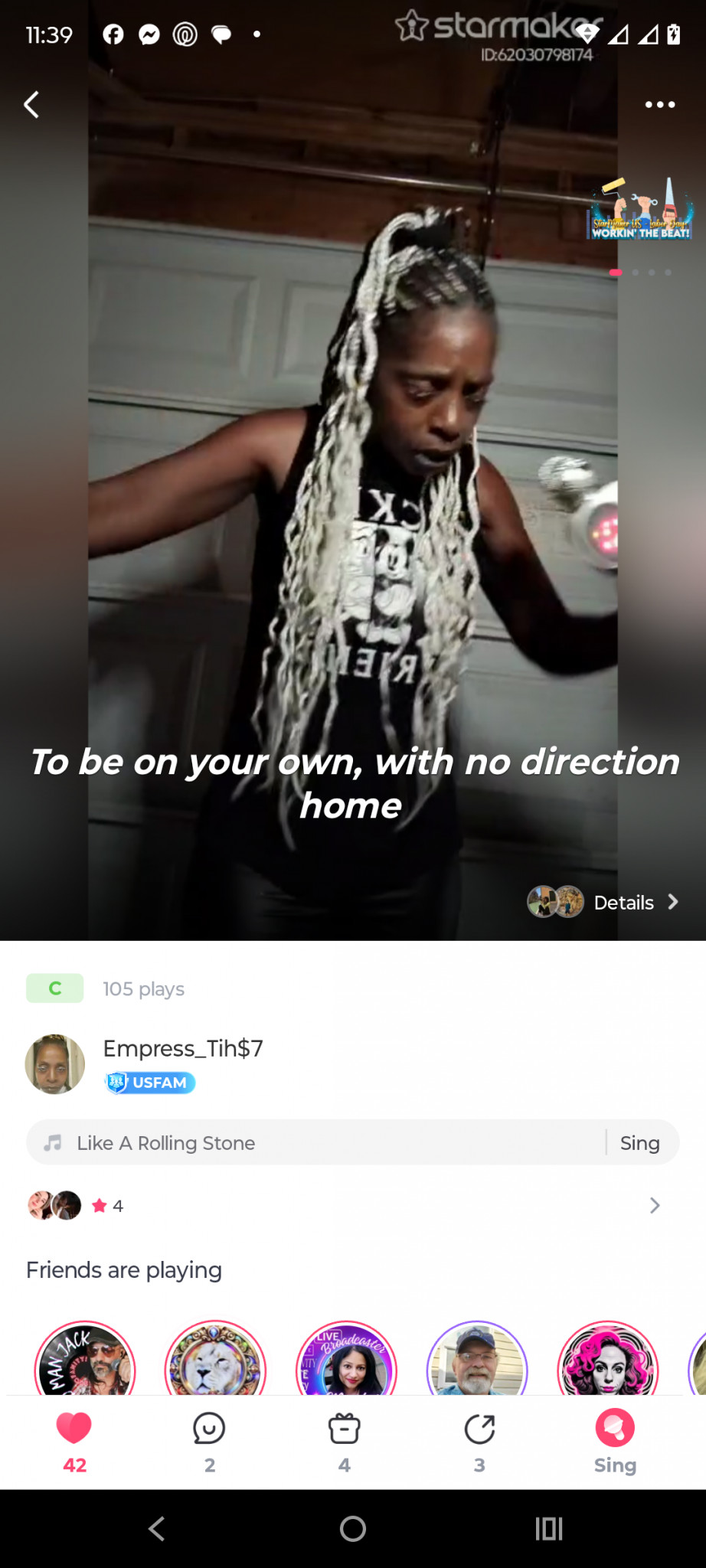Go to the home screen
Screen dimensions: 706x1568
click(x=353, y=1529)
